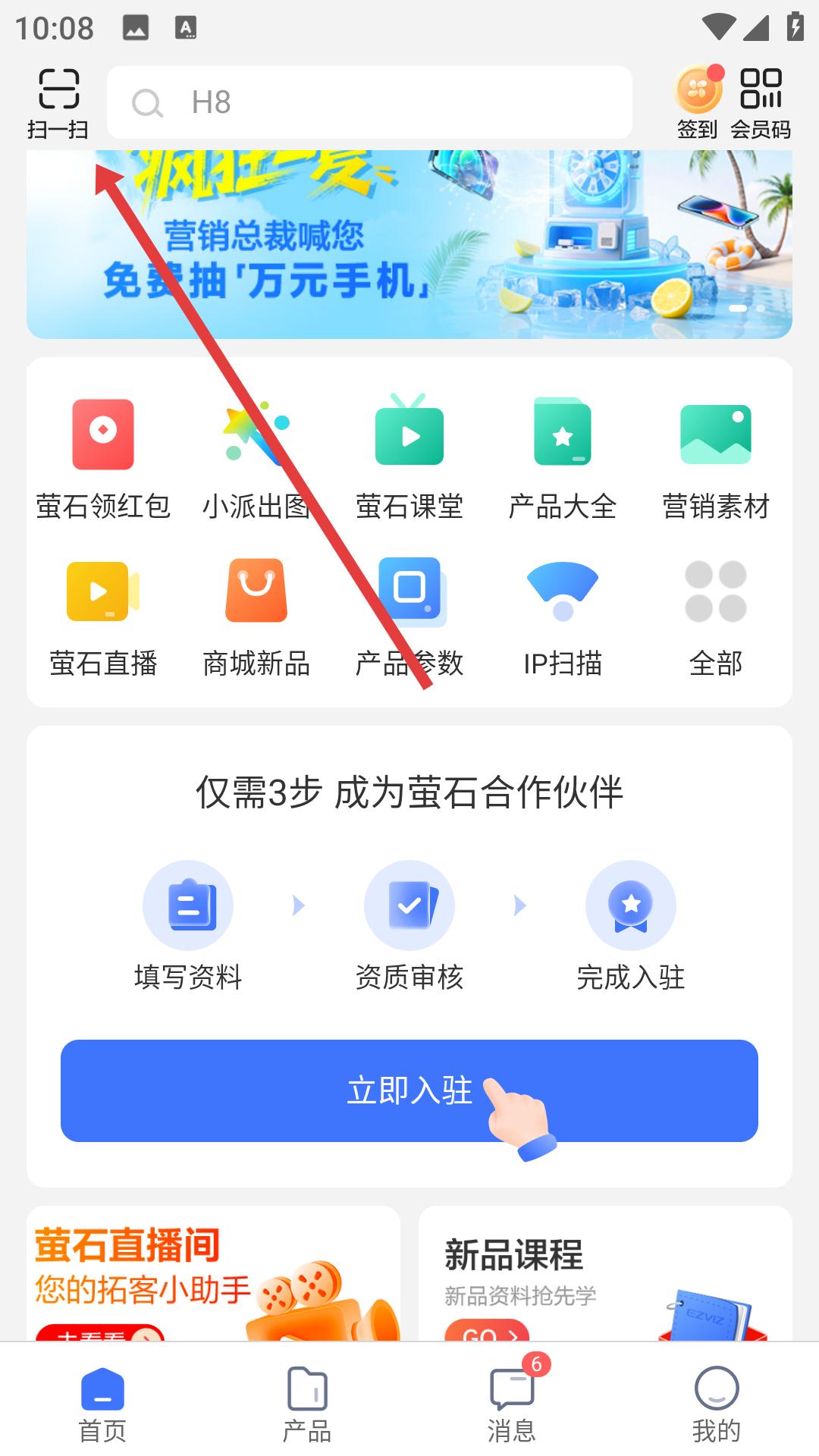Show the 会员码 member code
The width and height of the screenshot is (819, 1456).
[761, 103]
